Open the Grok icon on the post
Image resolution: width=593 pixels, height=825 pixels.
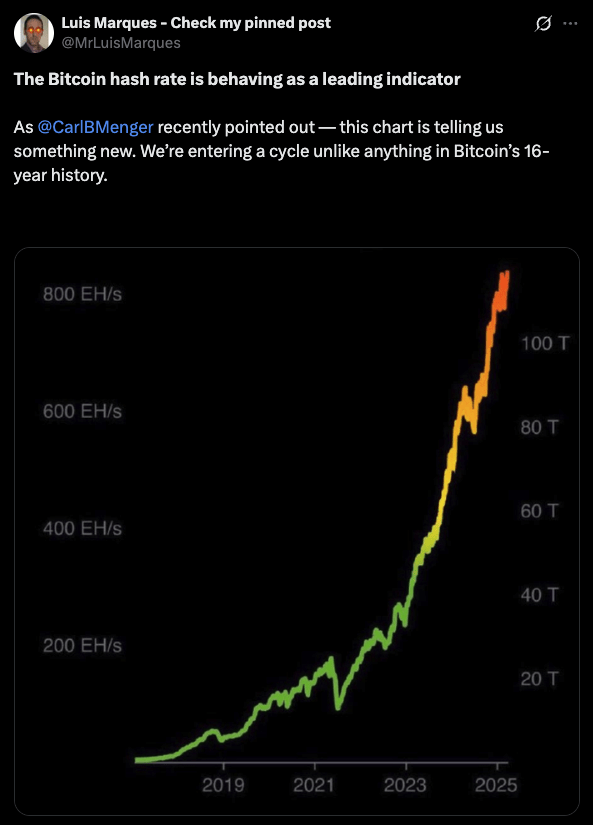[x=542, y=24]
